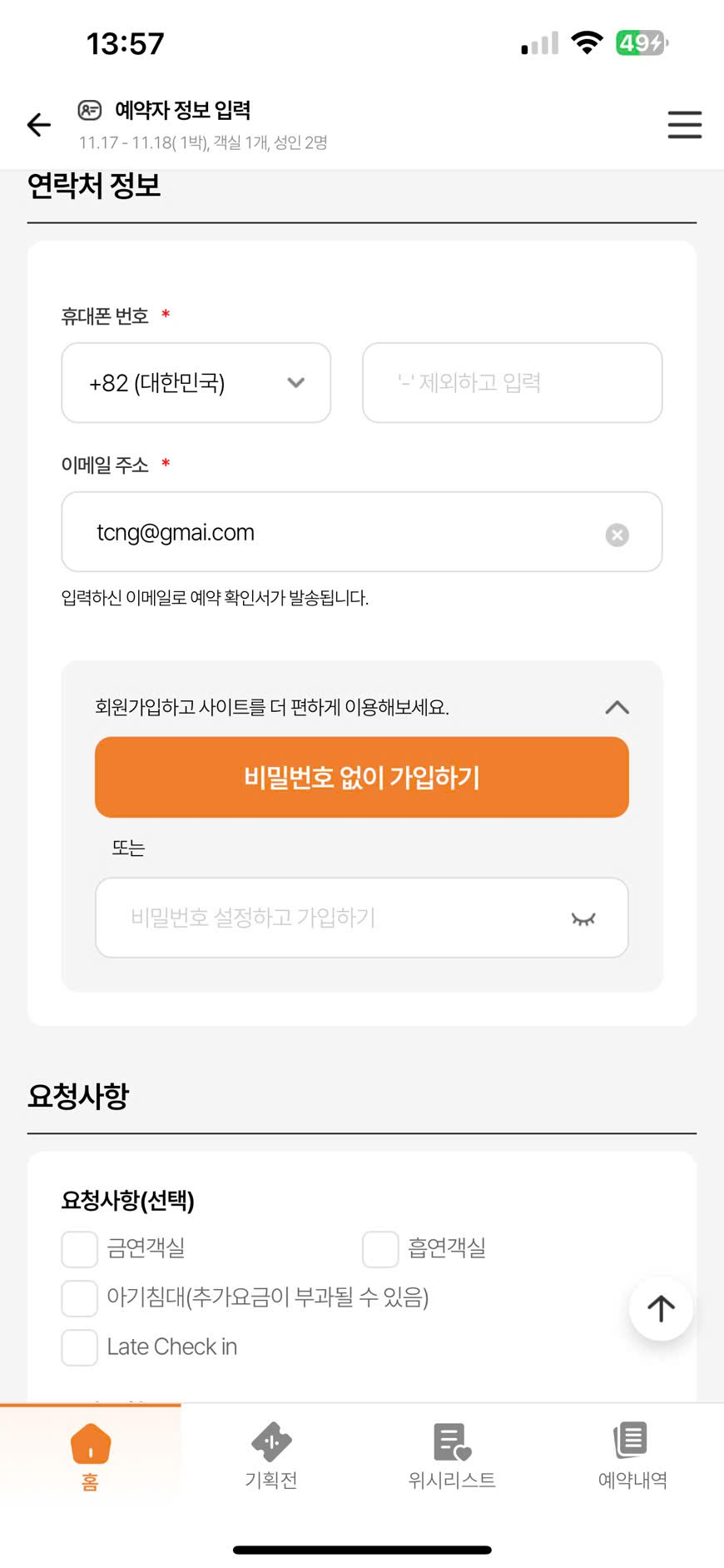Image resolution: width=724 pixels, height=1568 pixels.
Task: Open the hamburger menu
Action: click(x=684, y=125)
